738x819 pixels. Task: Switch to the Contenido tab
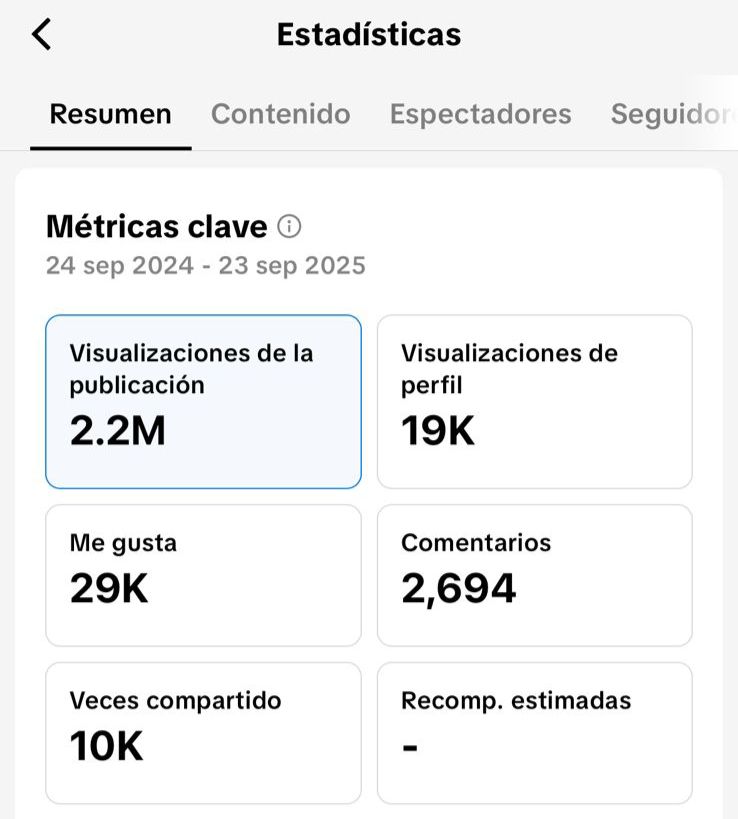click(x=280, y=114)
